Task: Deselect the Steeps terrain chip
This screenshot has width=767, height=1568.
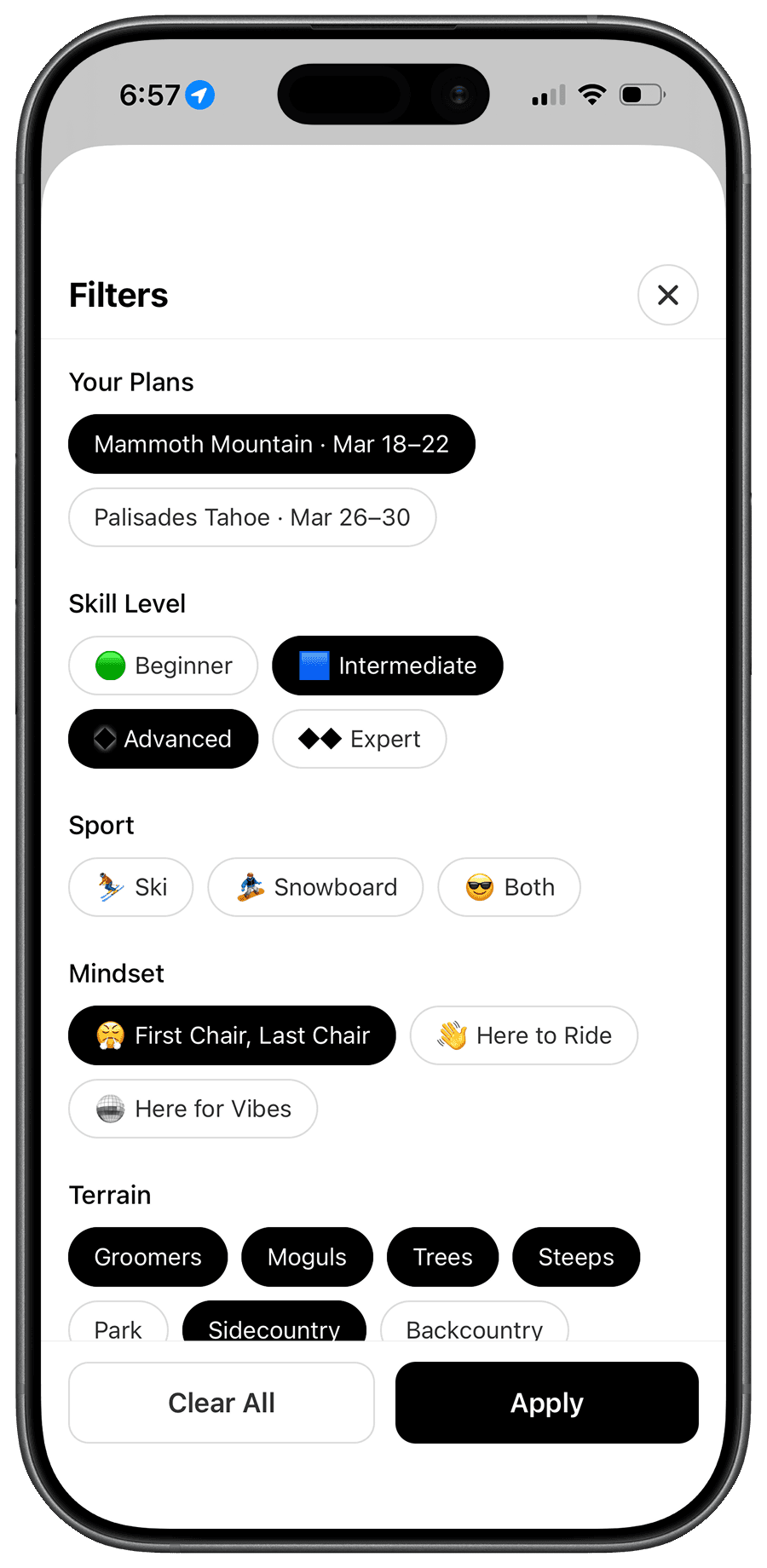Action: [x=575, y=1257]
